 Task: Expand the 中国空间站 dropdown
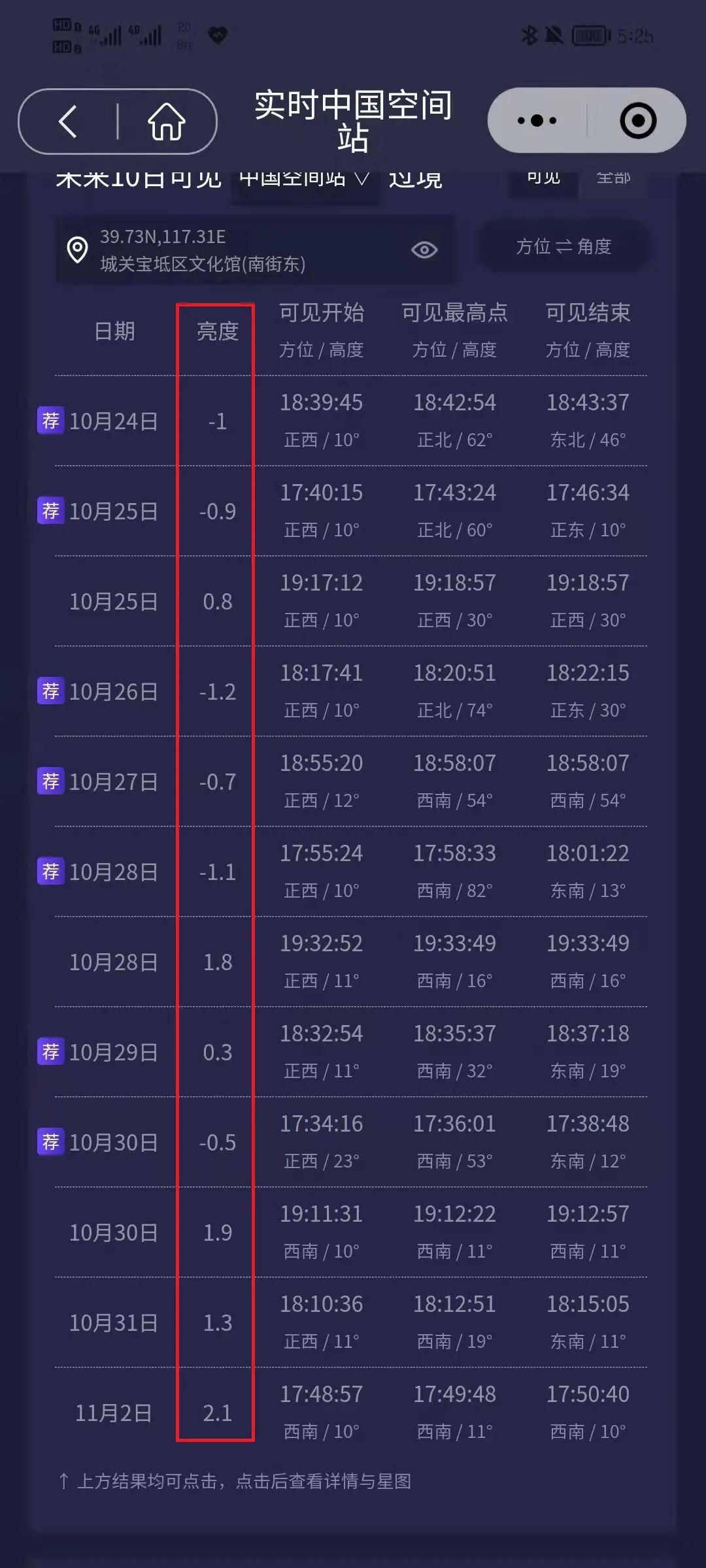[305, 179]
